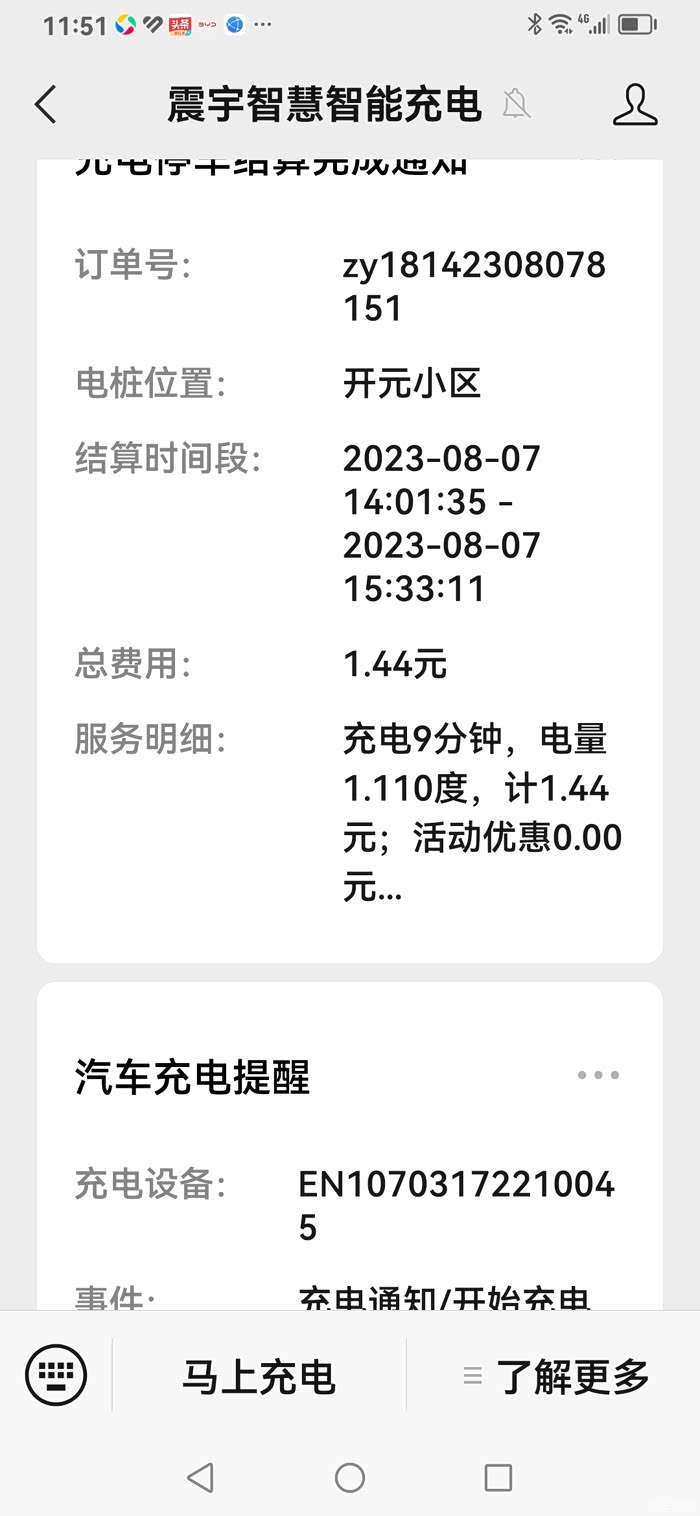The height and width of the screenshot is (1516, 700).
Task: Expand the 了解更多 menu
Action: click(x=555, y=1376)
